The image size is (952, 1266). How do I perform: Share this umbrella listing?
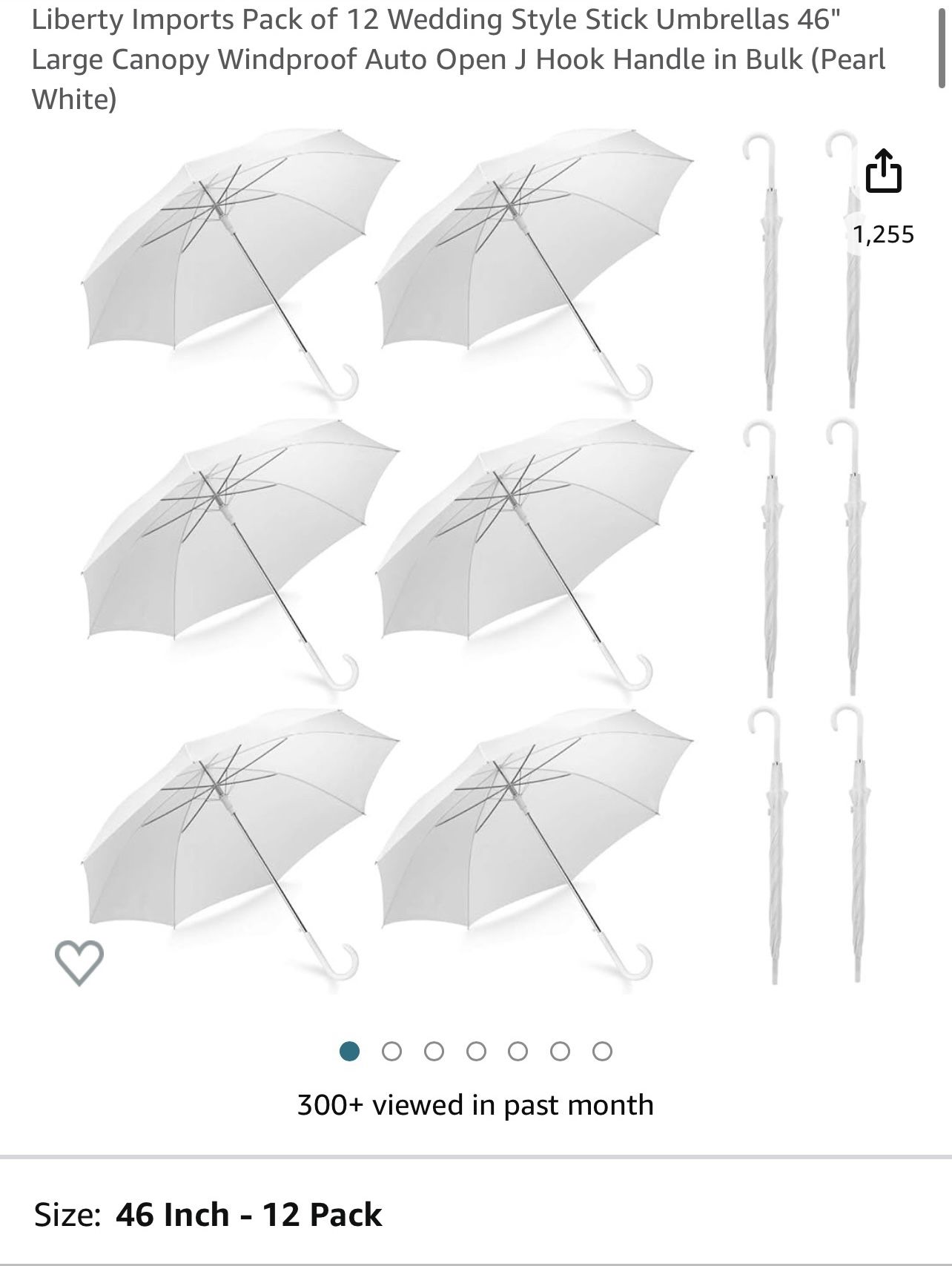click(883, 171)
